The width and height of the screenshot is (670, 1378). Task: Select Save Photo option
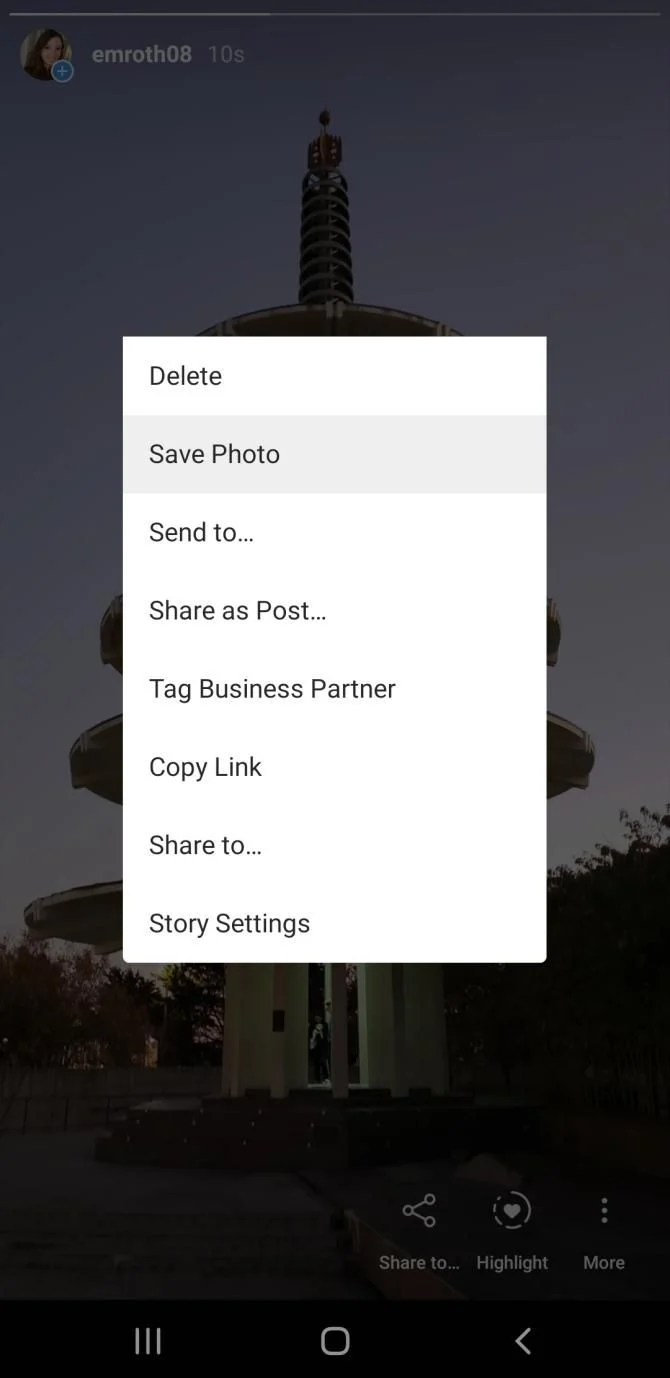pyautogui.click(x=334, y=454)
